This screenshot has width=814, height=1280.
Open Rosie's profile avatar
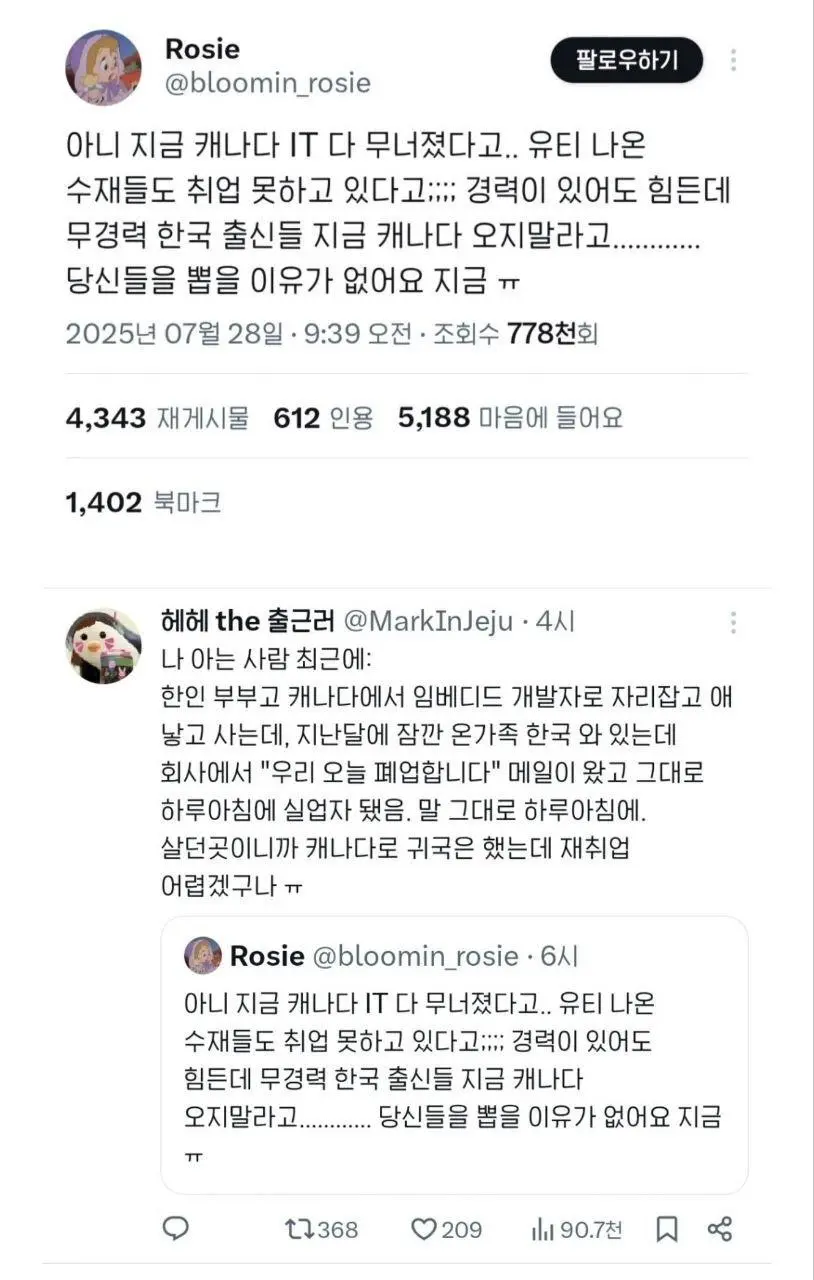click(103, 67)
